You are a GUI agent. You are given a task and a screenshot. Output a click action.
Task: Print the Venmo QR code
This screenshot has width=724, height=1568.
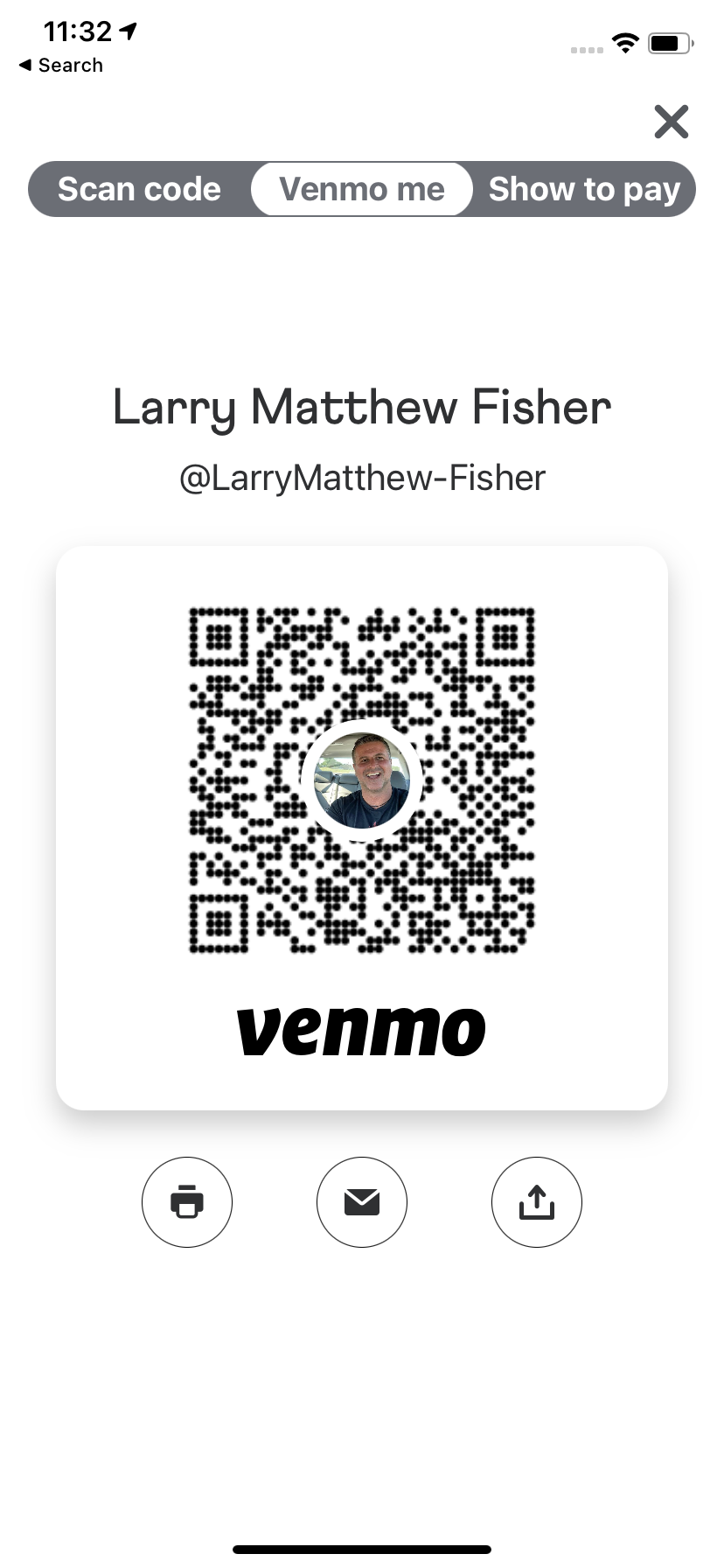pyautogui.click(x=187, y=1201)
